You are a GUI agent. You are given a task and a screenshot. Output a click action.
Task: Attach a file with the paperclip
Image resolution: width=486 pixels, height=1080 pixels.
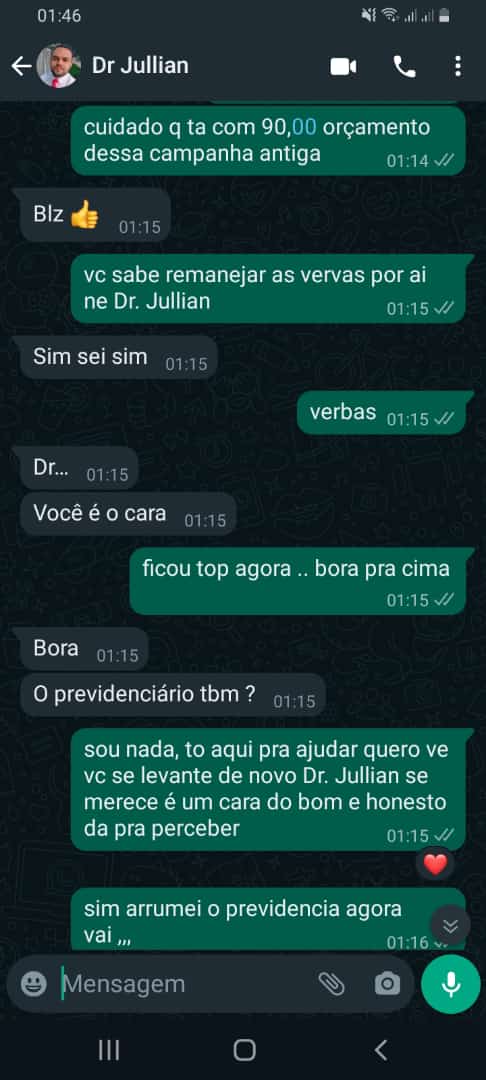pyautogui.click(x=331, y=984)
